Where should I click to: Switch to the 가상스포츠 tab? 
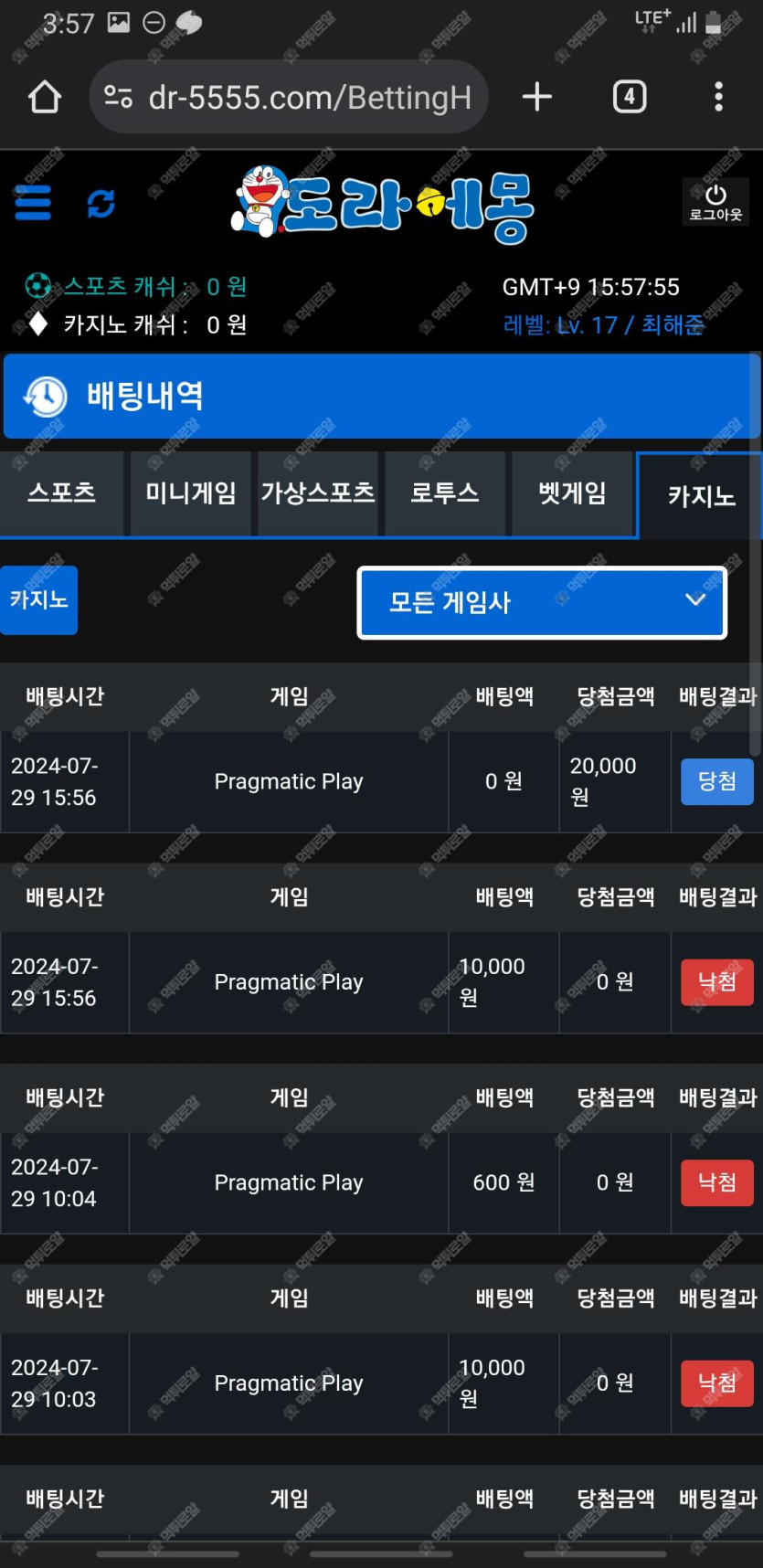pos(317,493)
